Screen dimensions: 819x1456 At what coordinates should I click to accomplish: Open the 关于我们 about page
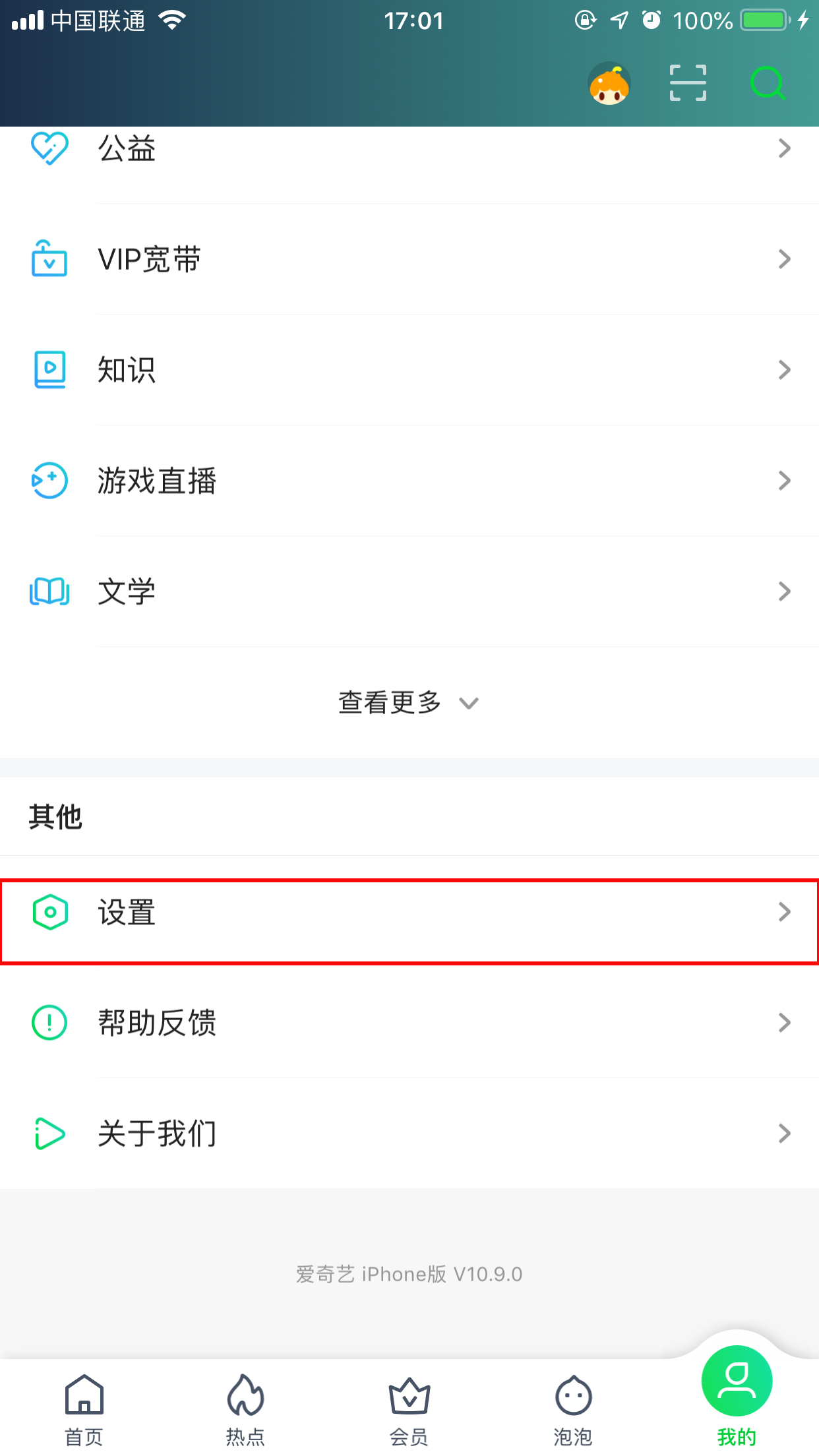tap(409, 1133)
